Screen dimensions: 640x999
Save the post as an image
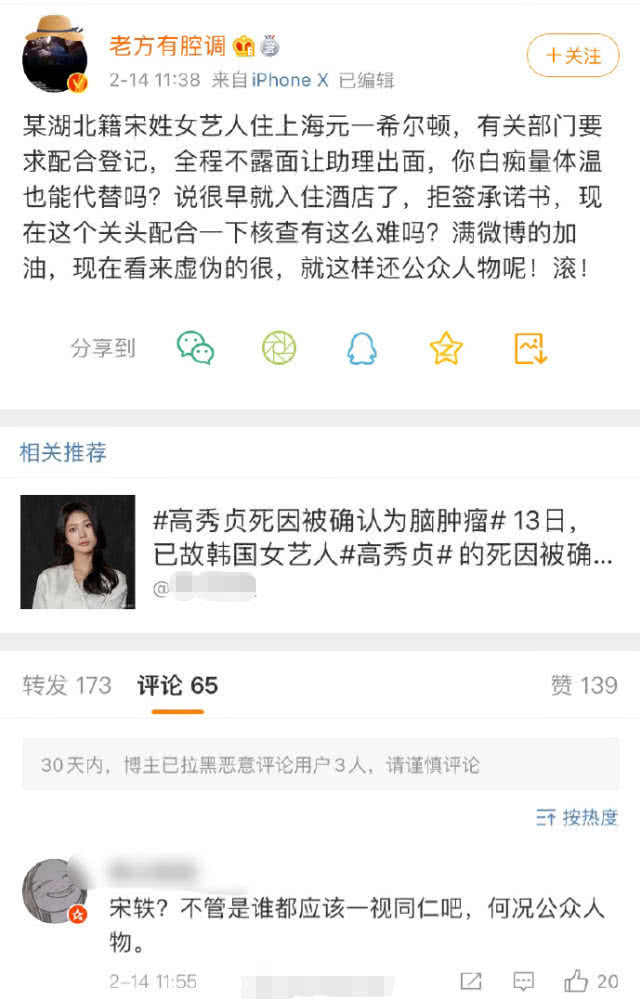tap(529, 347)
